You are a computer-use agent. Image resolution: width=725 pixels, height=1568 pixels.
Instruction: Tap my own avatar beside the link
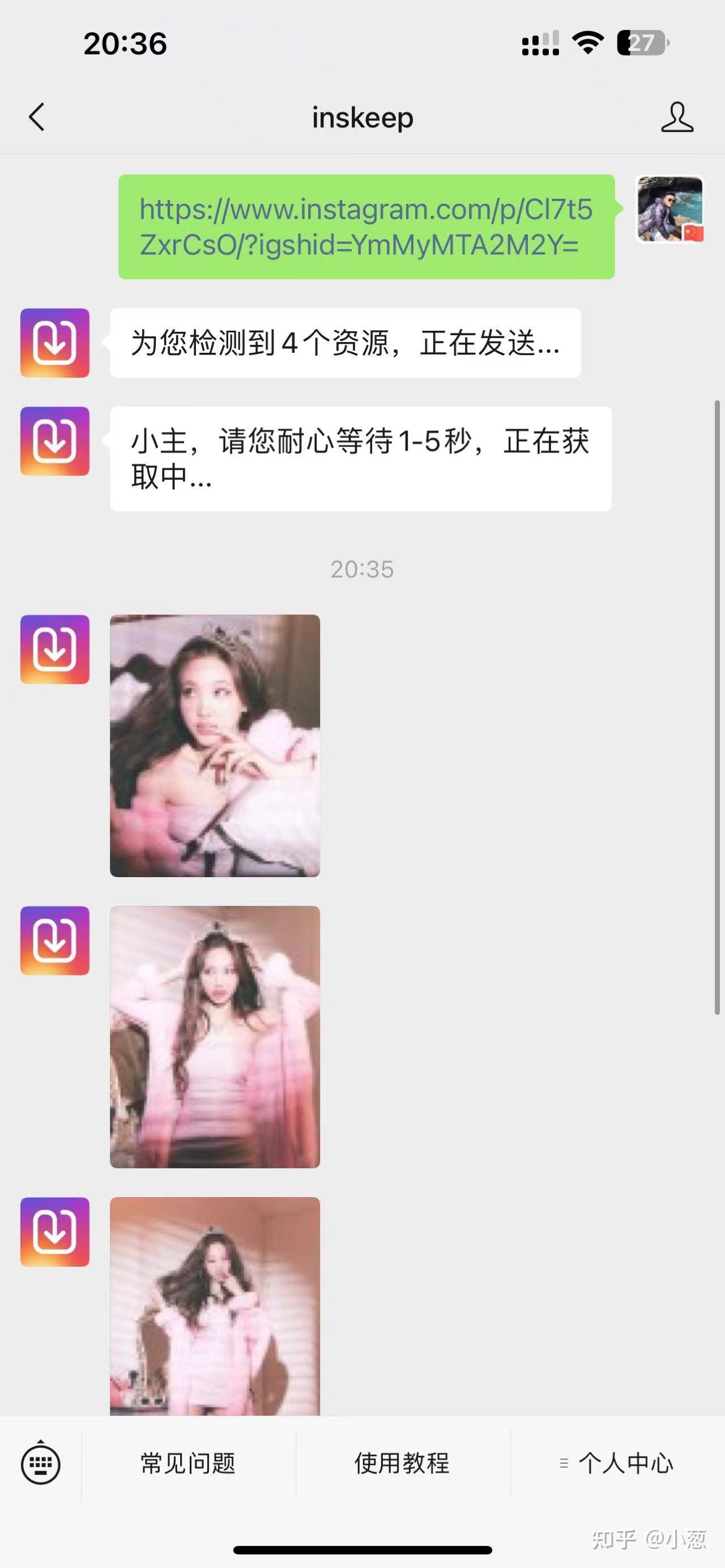pyautogui.click(x=669, y=210)
